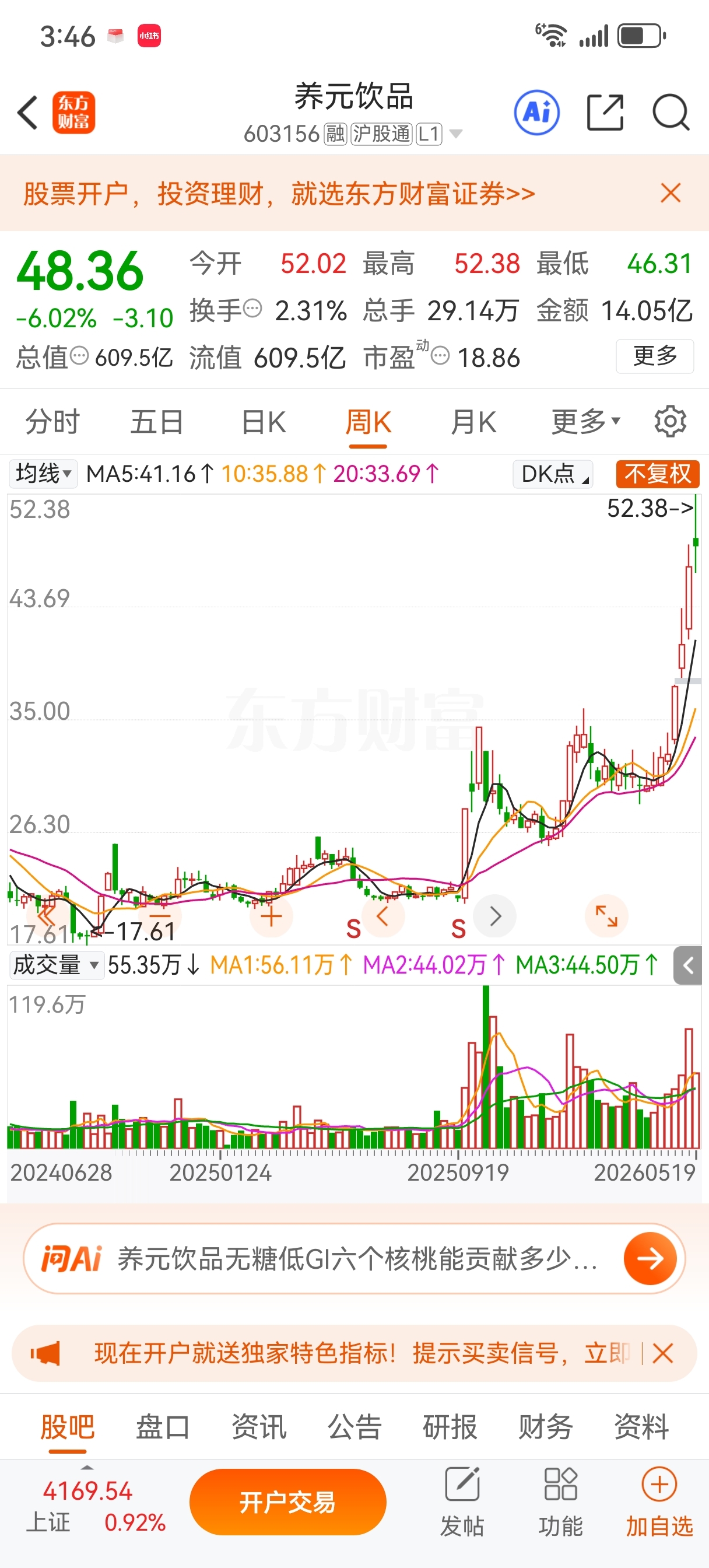Viewport: 709px width, 1568px height.
Task: Change the 不复权 adjustment mode
Action: (x=658, y=474)
